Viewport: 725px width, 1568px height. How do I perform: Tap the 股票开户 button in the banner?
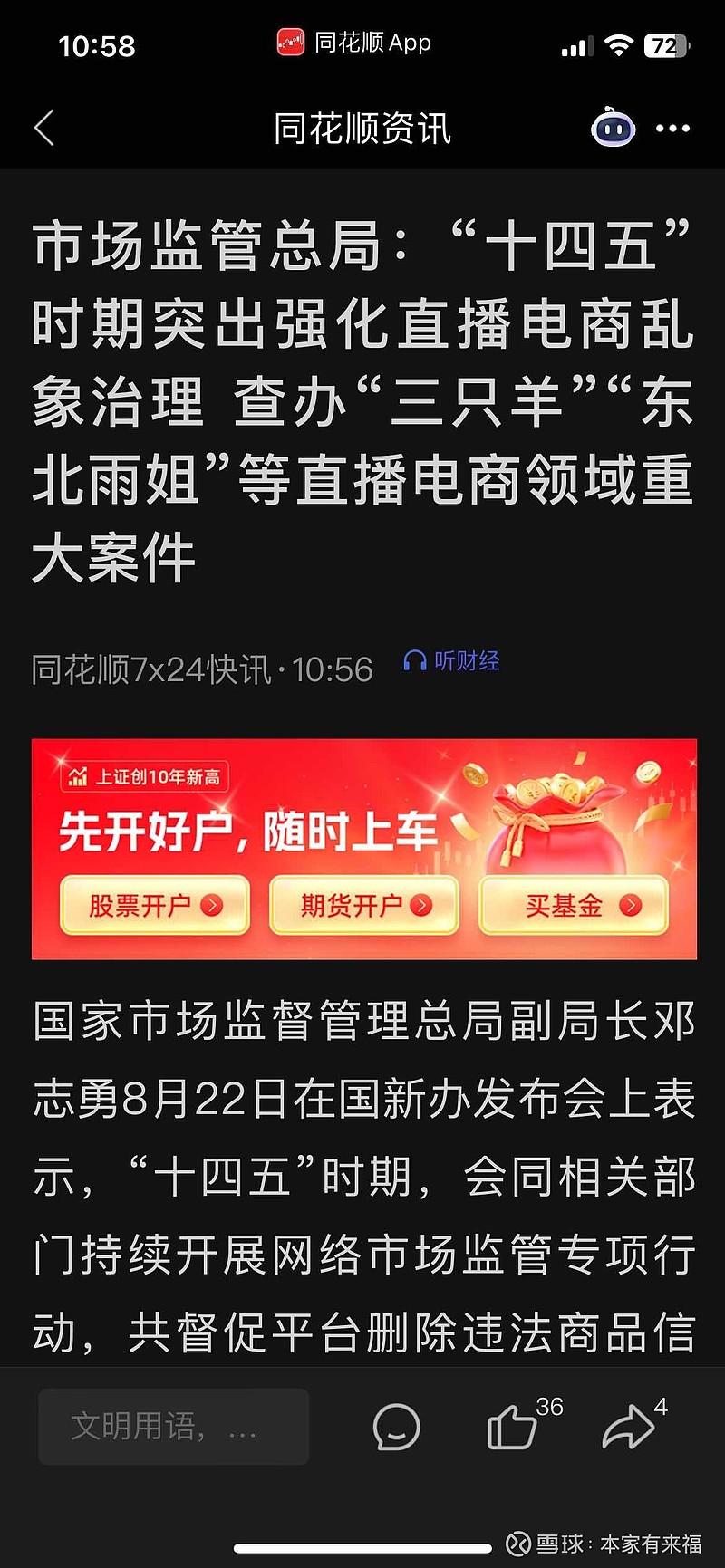(x=155, y=904)
